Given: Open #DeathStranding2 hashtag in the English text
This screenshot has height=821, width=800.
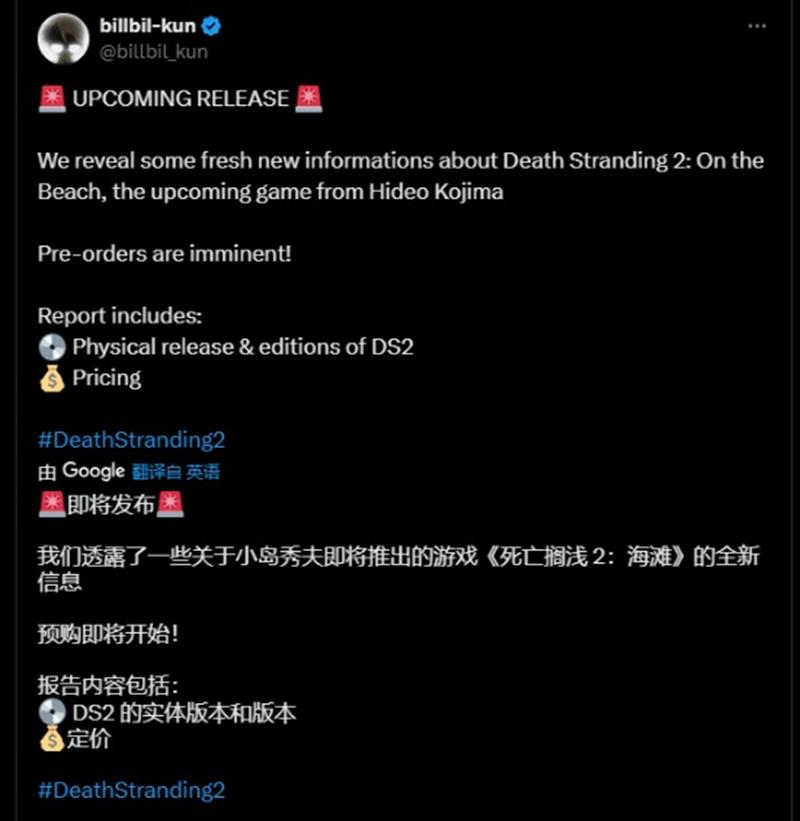Looking at the screenshot, I should [131, 440].
